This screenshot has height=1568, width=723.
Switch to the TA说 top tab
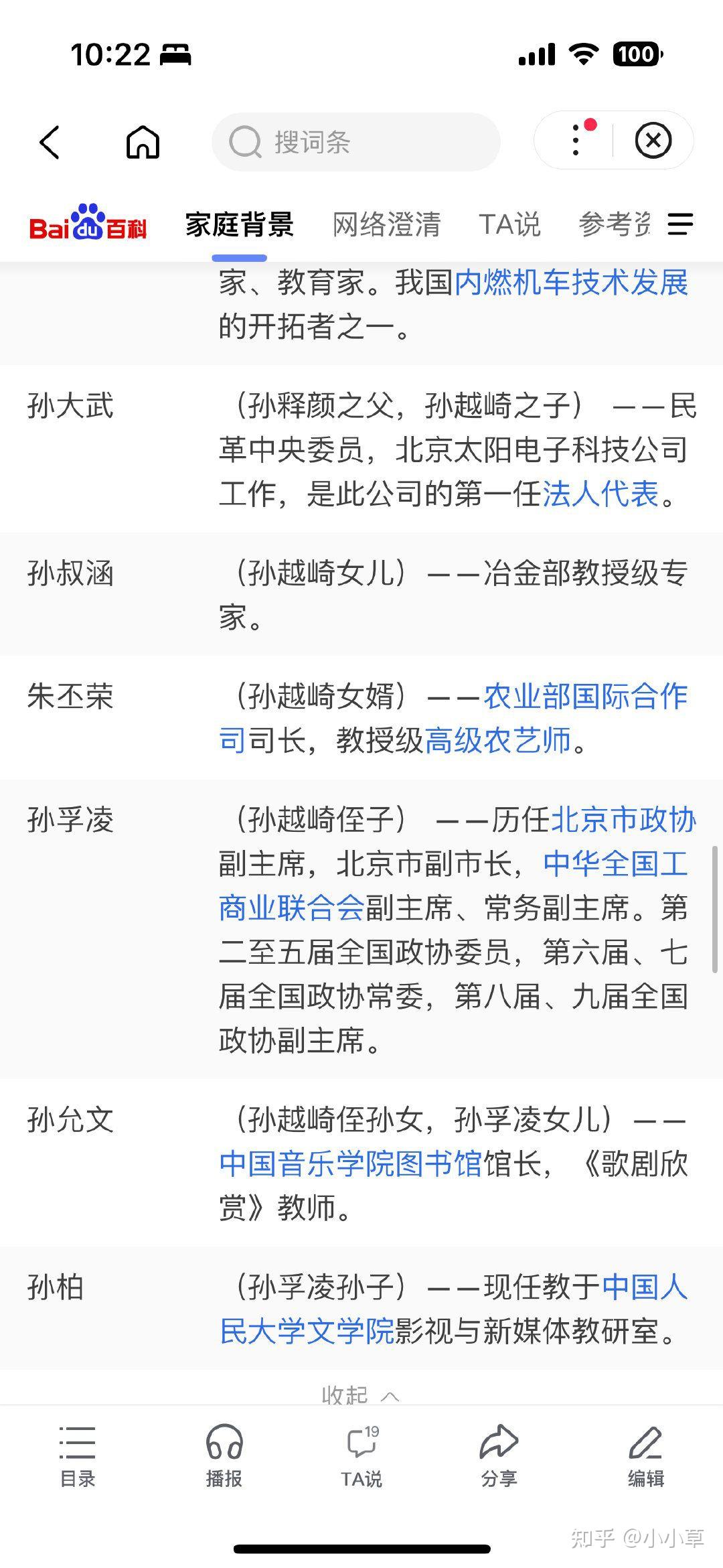pos(509,224)
